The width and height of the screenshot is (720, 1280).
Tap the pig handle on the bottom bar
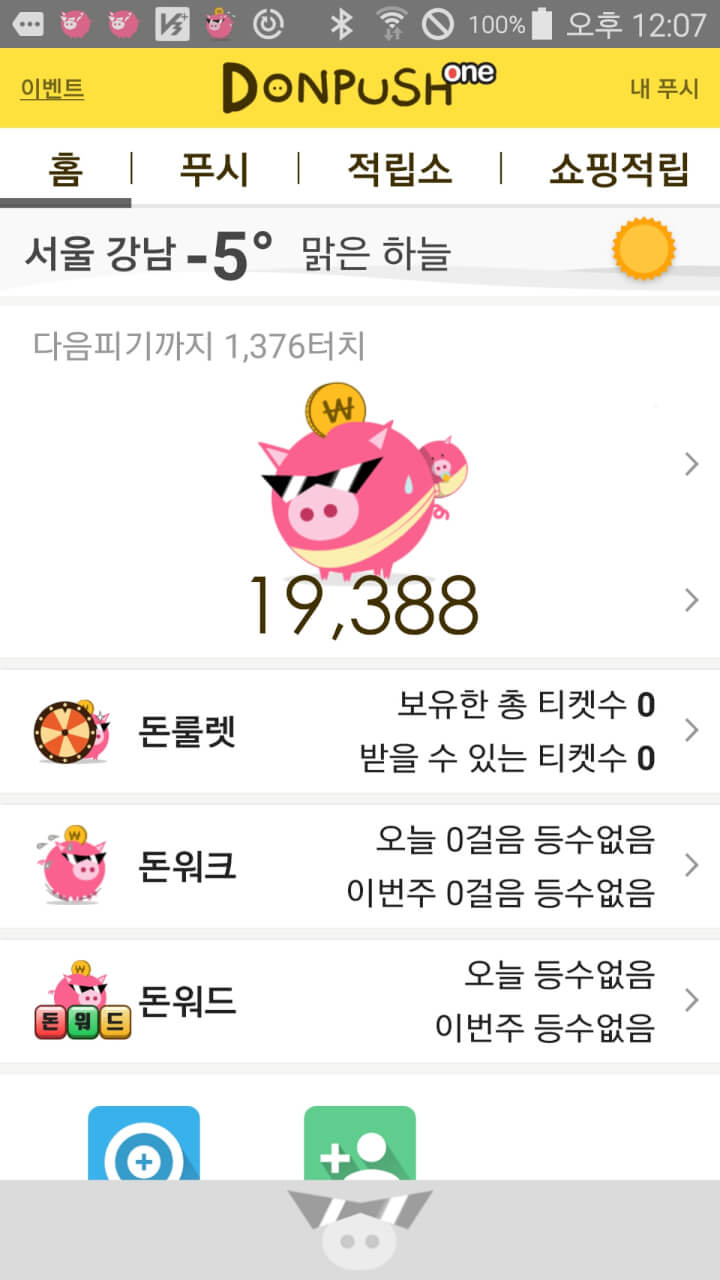360,1228
